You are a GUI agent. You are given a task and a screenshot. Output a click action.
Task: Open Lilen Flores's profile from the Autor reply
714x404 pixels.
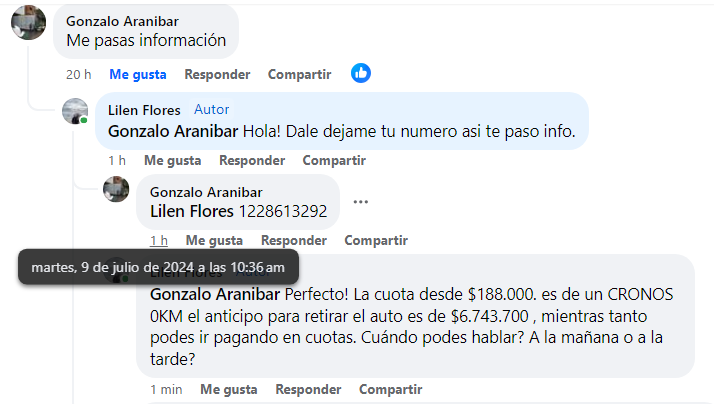pyautogui.click(x=144, y=109)
